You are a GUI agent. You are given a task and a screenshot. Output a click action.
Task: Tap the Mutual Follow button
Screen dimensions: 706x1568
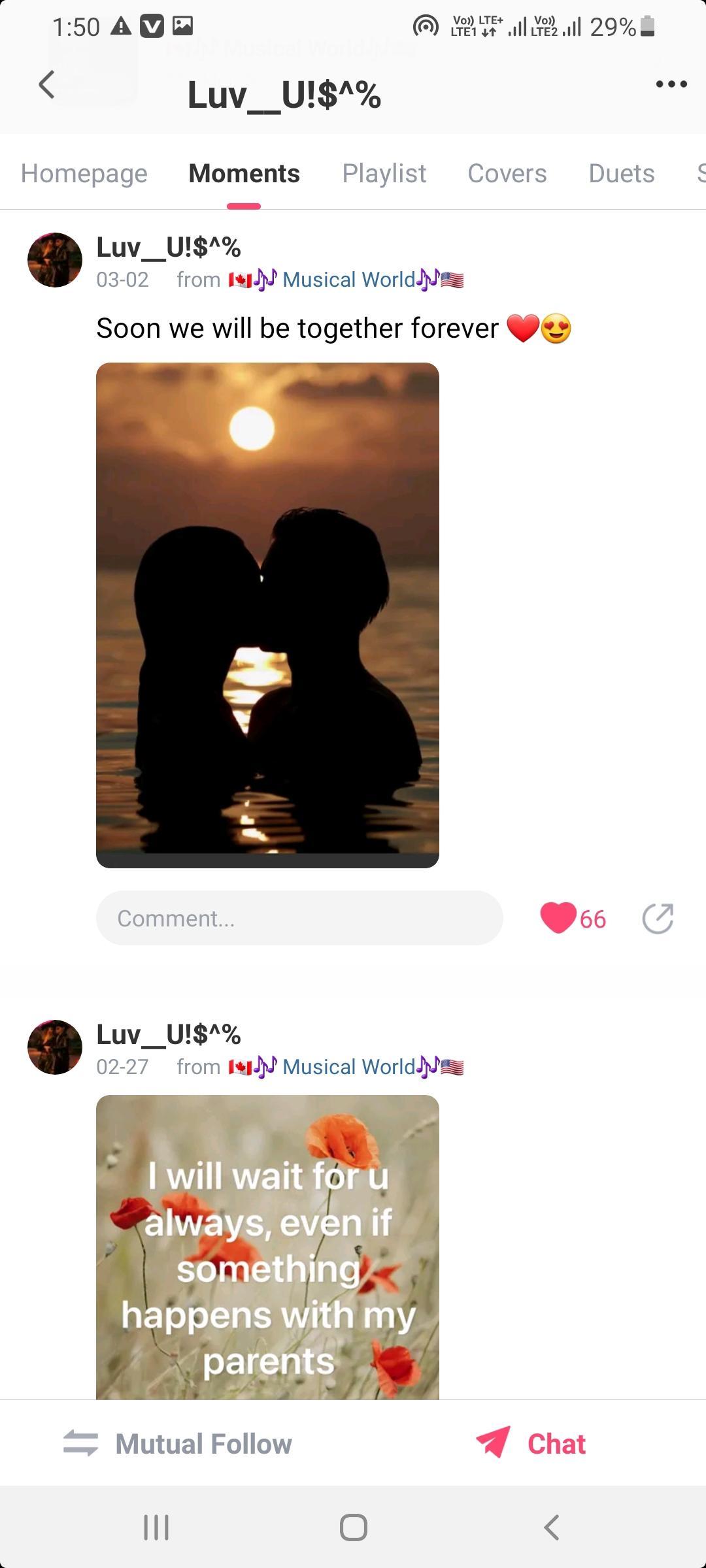click(x=178, y=1443)
